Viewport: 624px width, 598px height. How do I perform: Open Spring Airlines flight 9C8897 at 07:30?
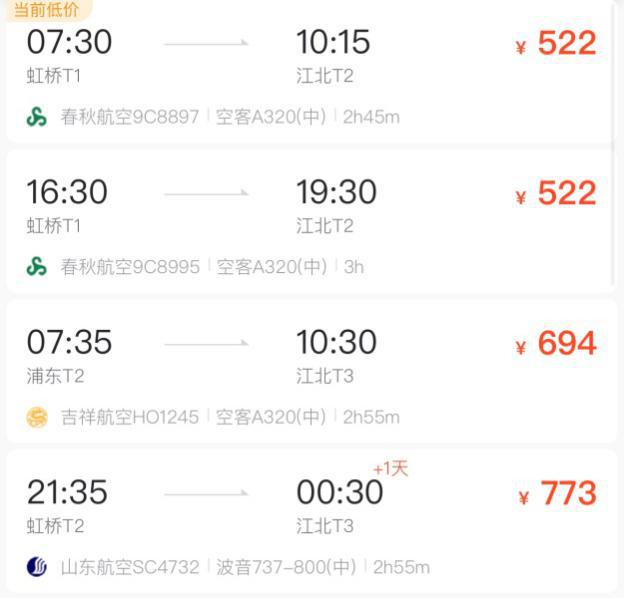pos(310,76)
